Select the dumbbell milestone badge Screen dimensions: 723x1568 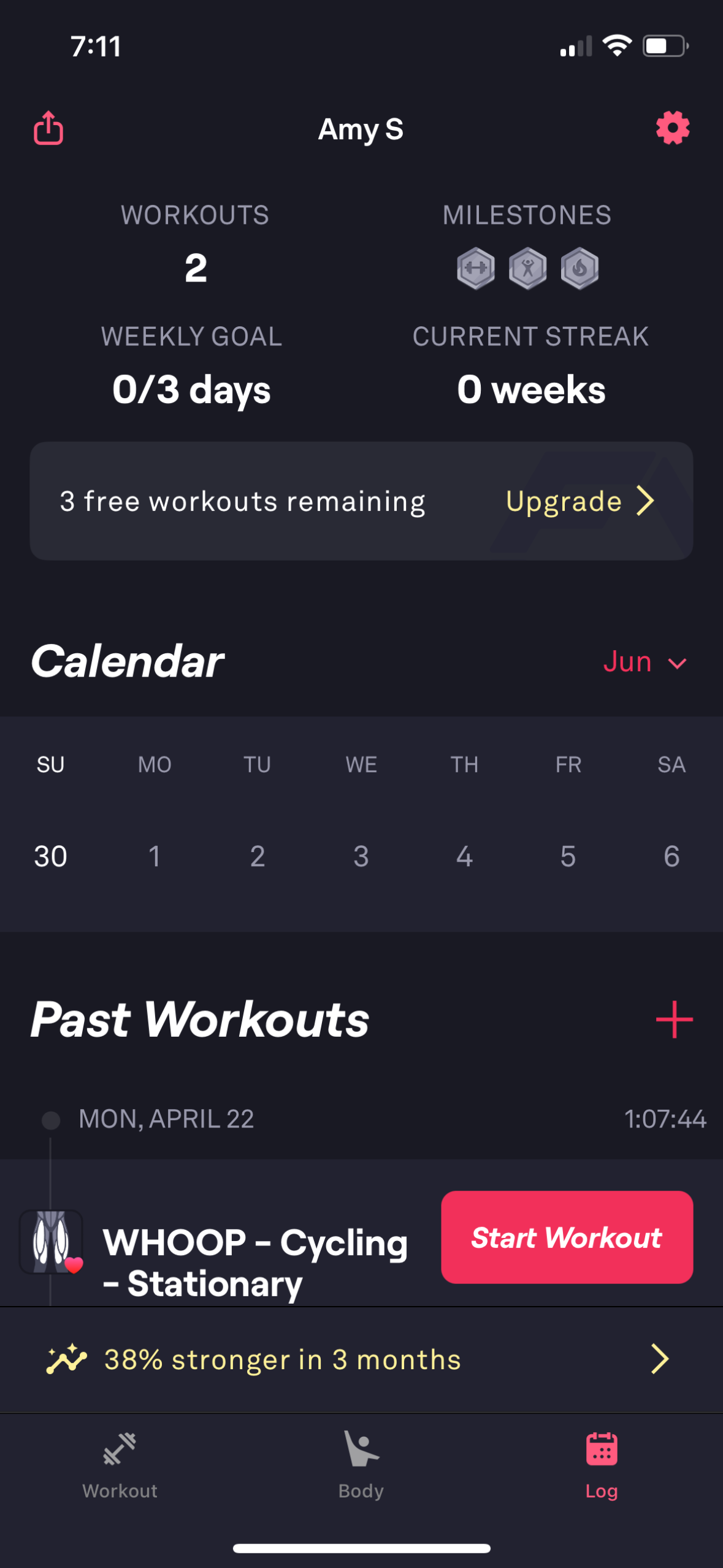[476, 268]
